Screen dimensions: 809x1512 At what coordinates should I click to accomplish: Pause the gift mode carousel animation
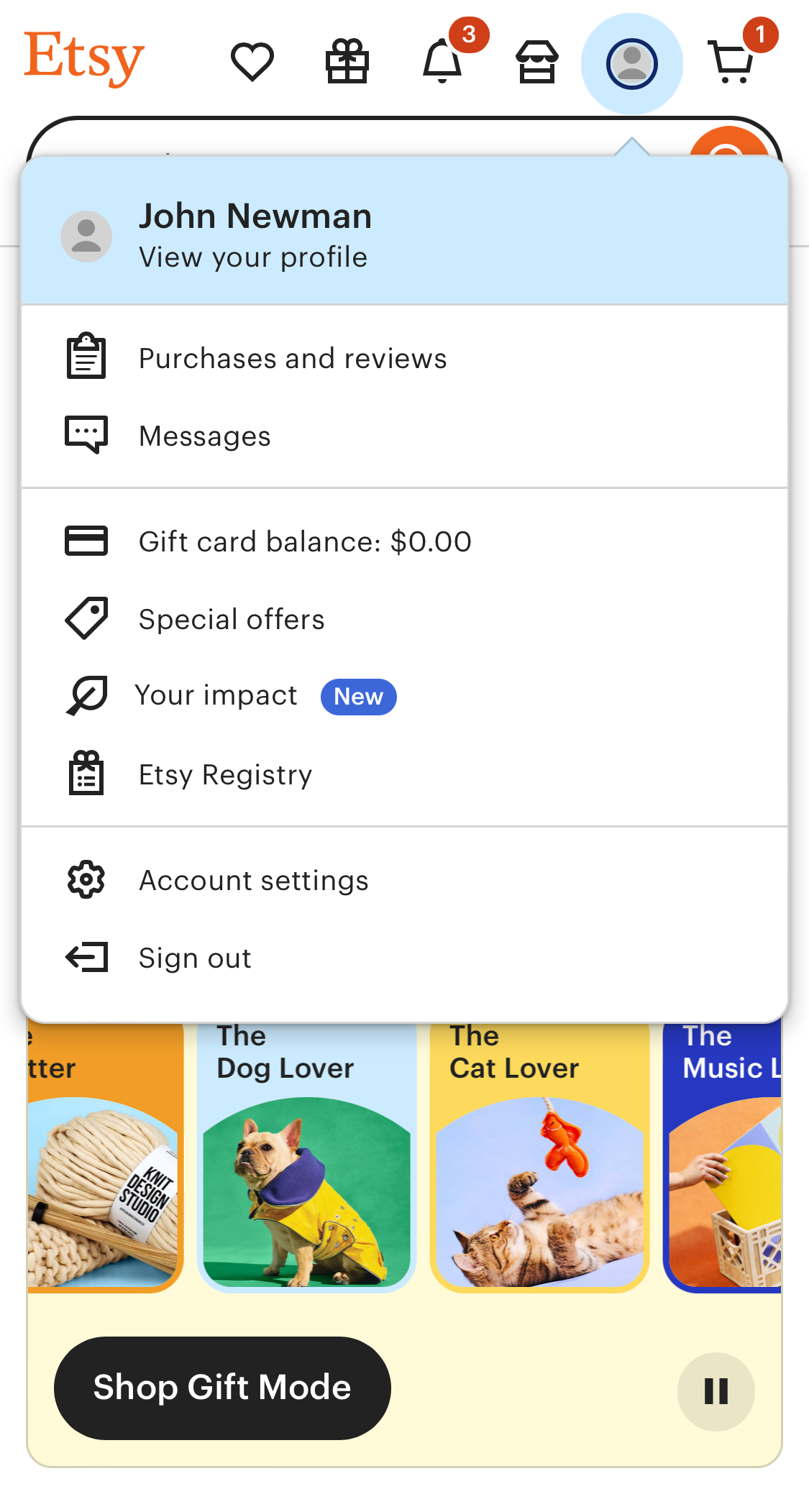pyautogui.click(x=715, y=1390)
